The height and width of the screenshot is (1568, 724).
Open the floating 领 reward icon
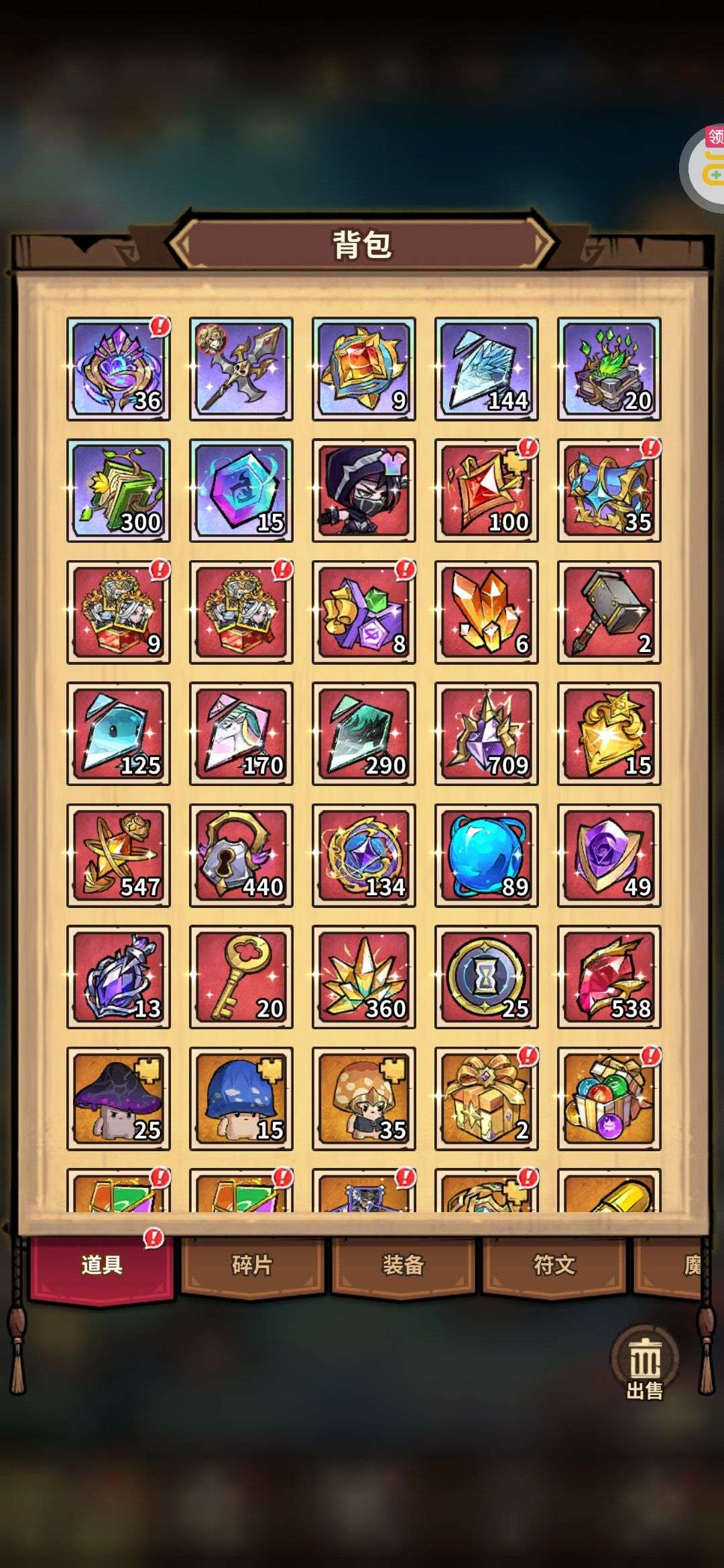(707, 164)
